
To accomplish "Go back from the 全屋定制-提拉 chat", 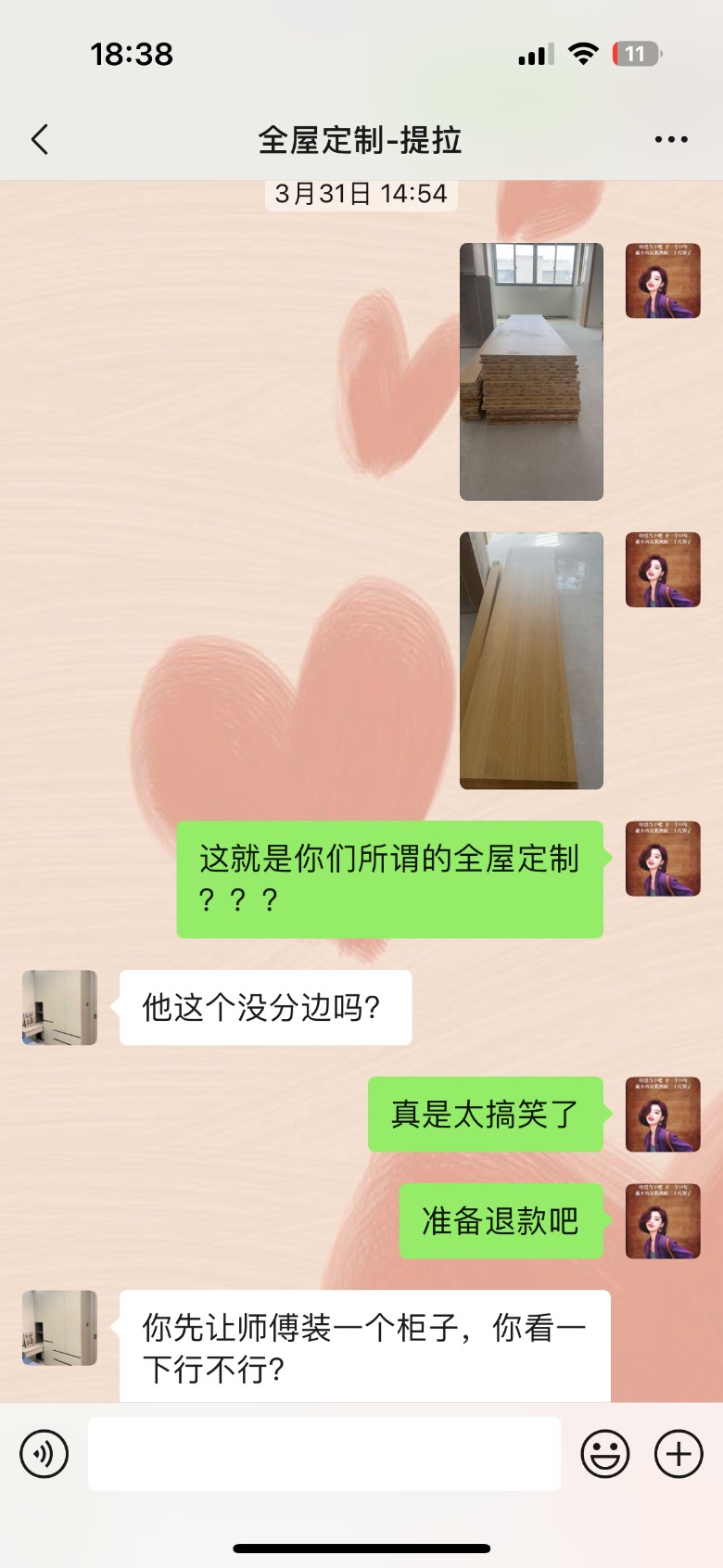I will point(40,140).
